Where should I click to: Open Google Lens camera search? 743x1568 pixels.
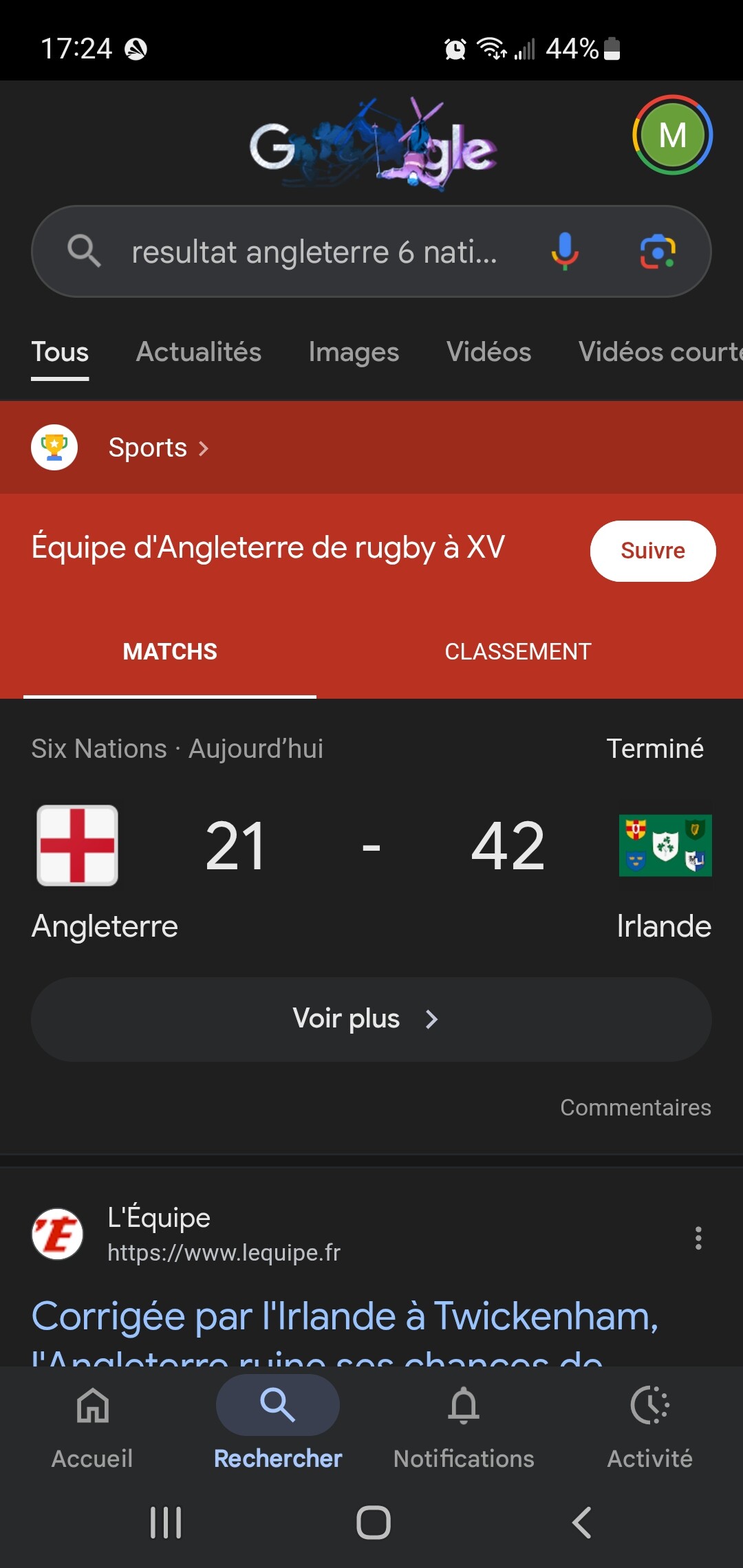(658, 252)
